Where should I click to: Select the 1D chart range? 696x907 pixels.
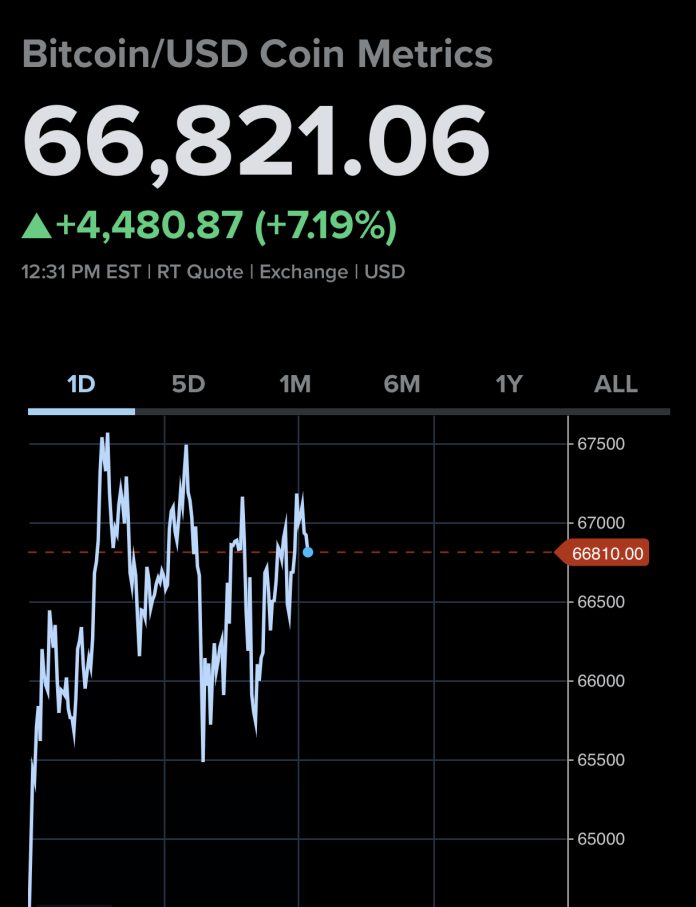[81, 384]
